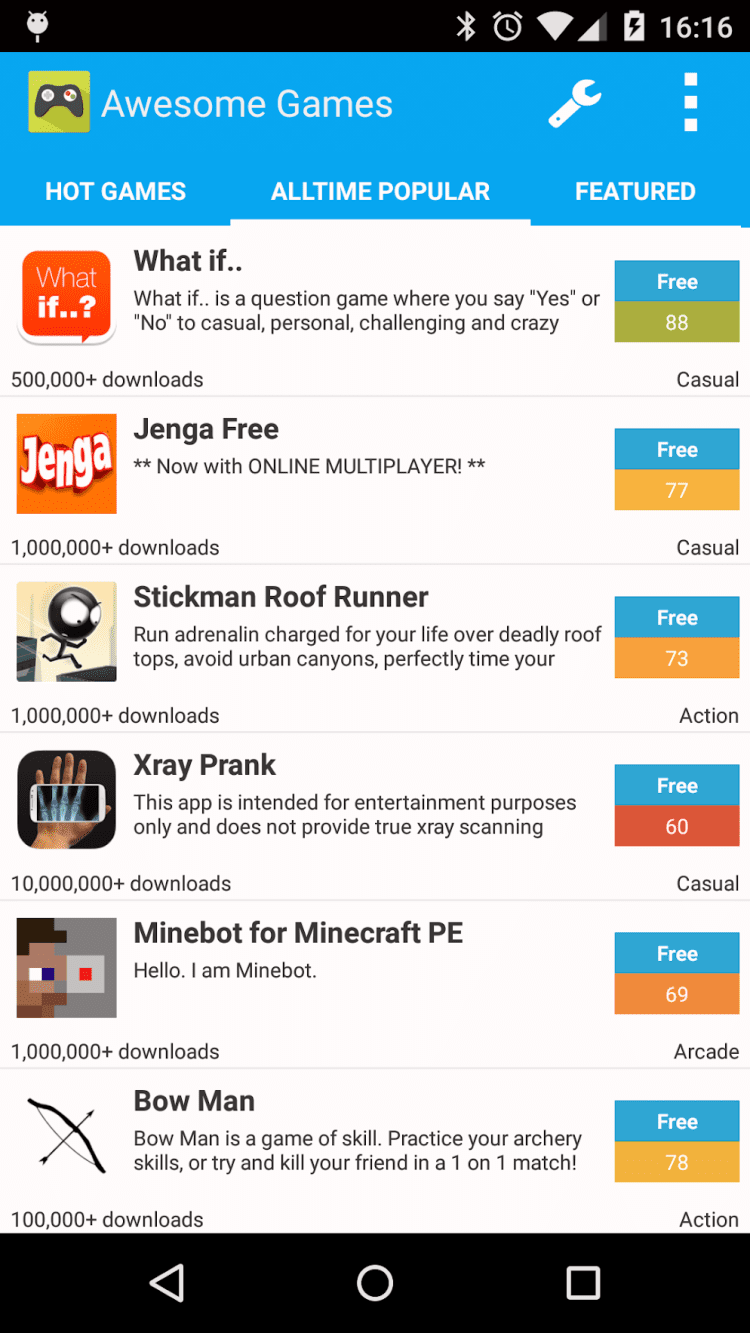The height and width of the screenshot is (1333, 750).
Task: Open the wrench settings icon
Action: pos(575,103)
